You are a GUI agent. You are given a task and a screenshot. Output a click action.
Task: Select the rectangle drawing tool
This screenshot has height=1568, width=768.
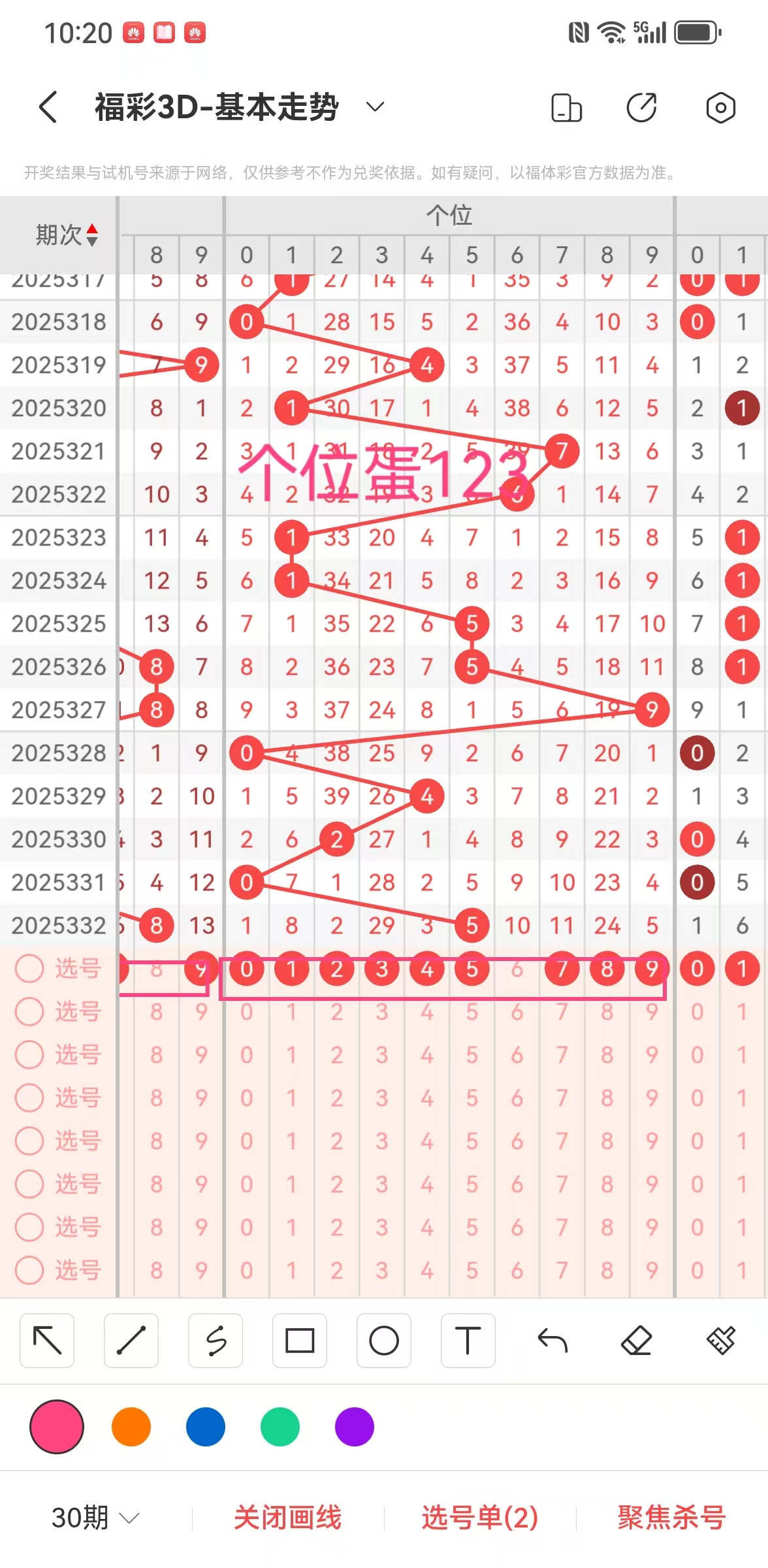(300, 1341)
